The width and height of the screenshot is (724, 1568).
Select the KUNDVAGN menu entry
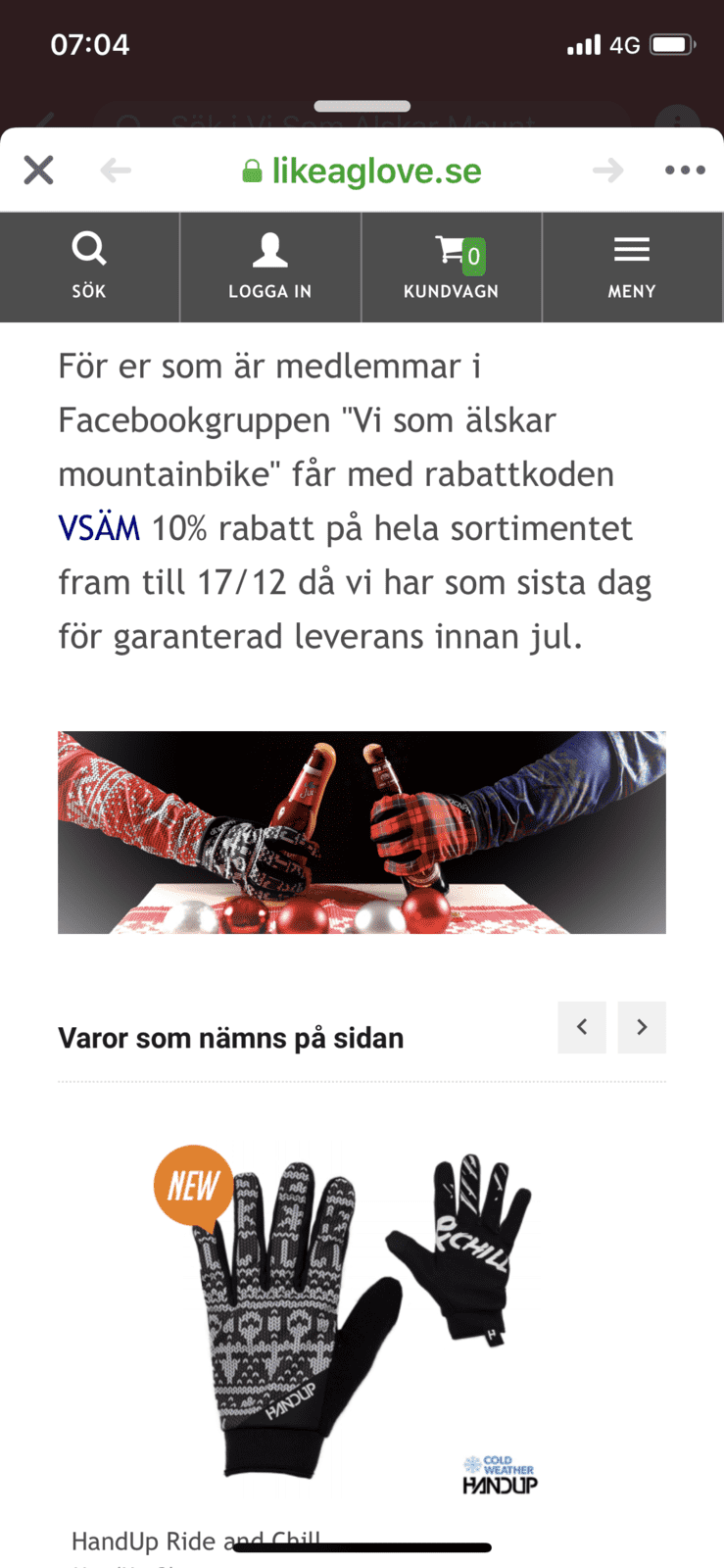[x=451, y=291]
